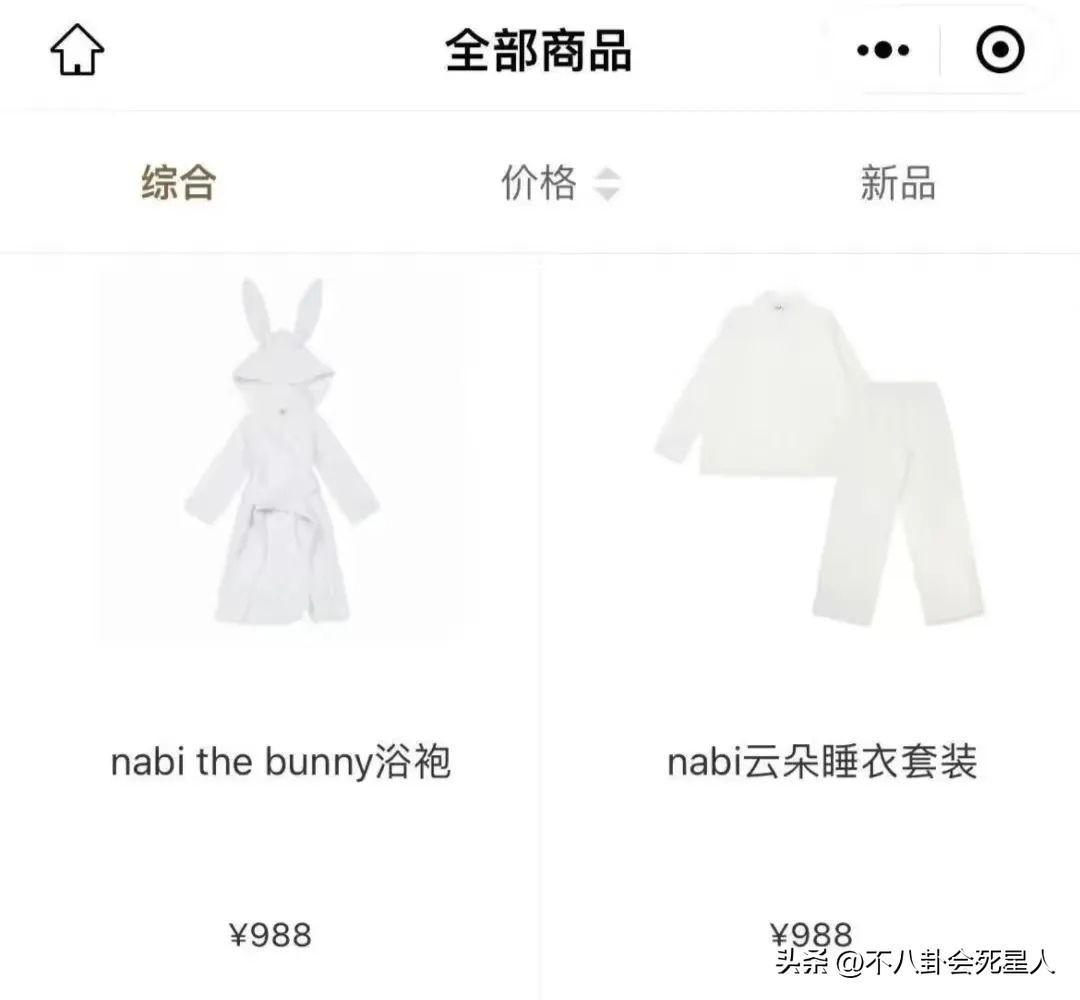Sort products by 价格
The width and height of the screenshot is (1080, 1000).
pyautogui.click(x=558, y=184)
